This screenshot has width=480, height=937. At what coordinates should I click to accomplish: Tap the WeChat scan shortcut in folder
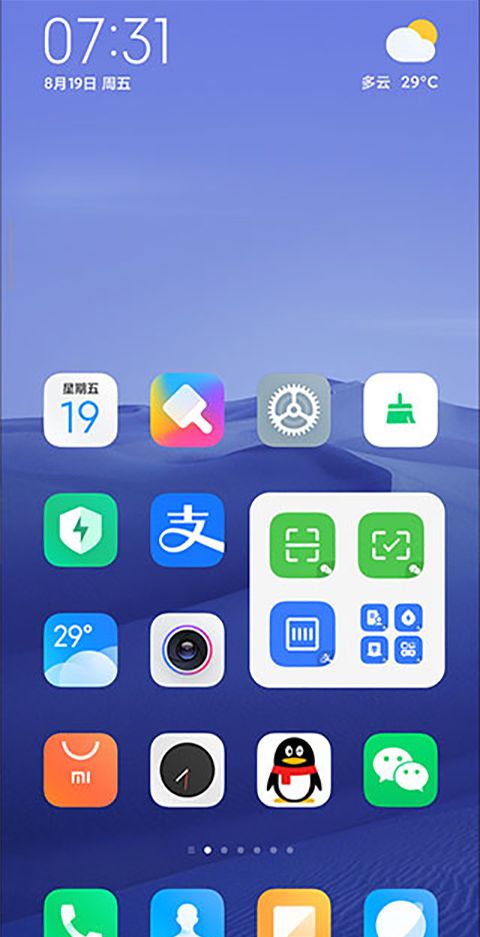click(x=302, y=545)
